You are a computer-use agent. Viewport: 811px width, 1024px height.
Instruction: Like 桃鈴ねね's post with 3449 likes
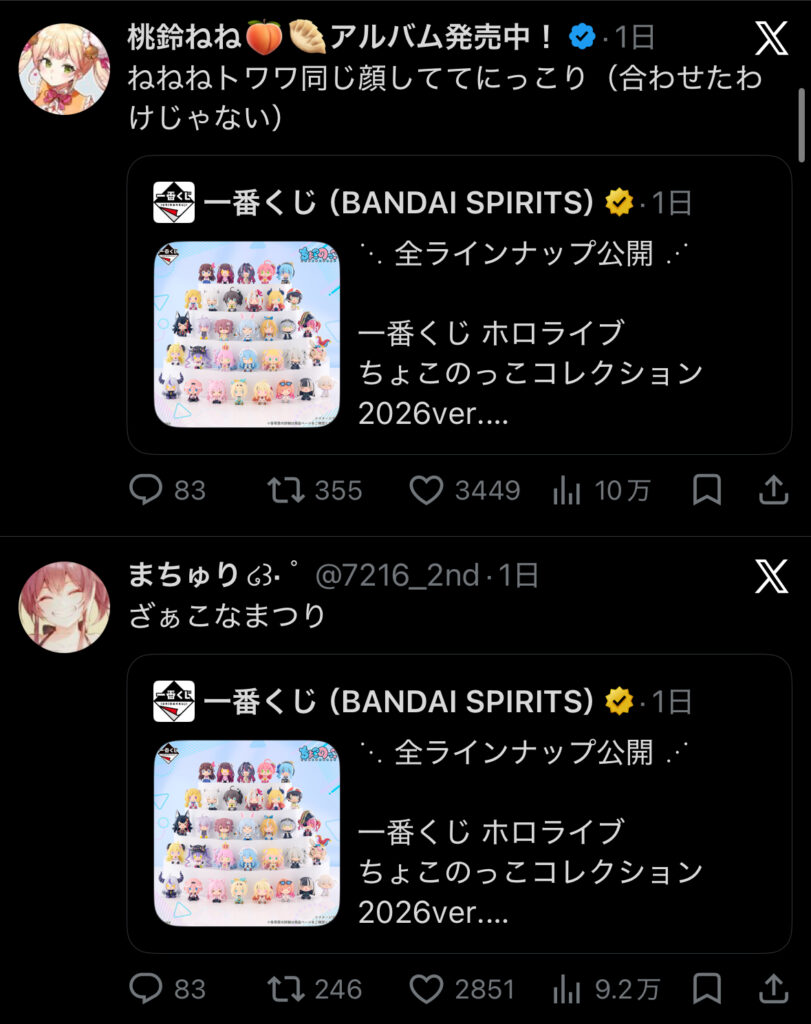pos(427,489)
